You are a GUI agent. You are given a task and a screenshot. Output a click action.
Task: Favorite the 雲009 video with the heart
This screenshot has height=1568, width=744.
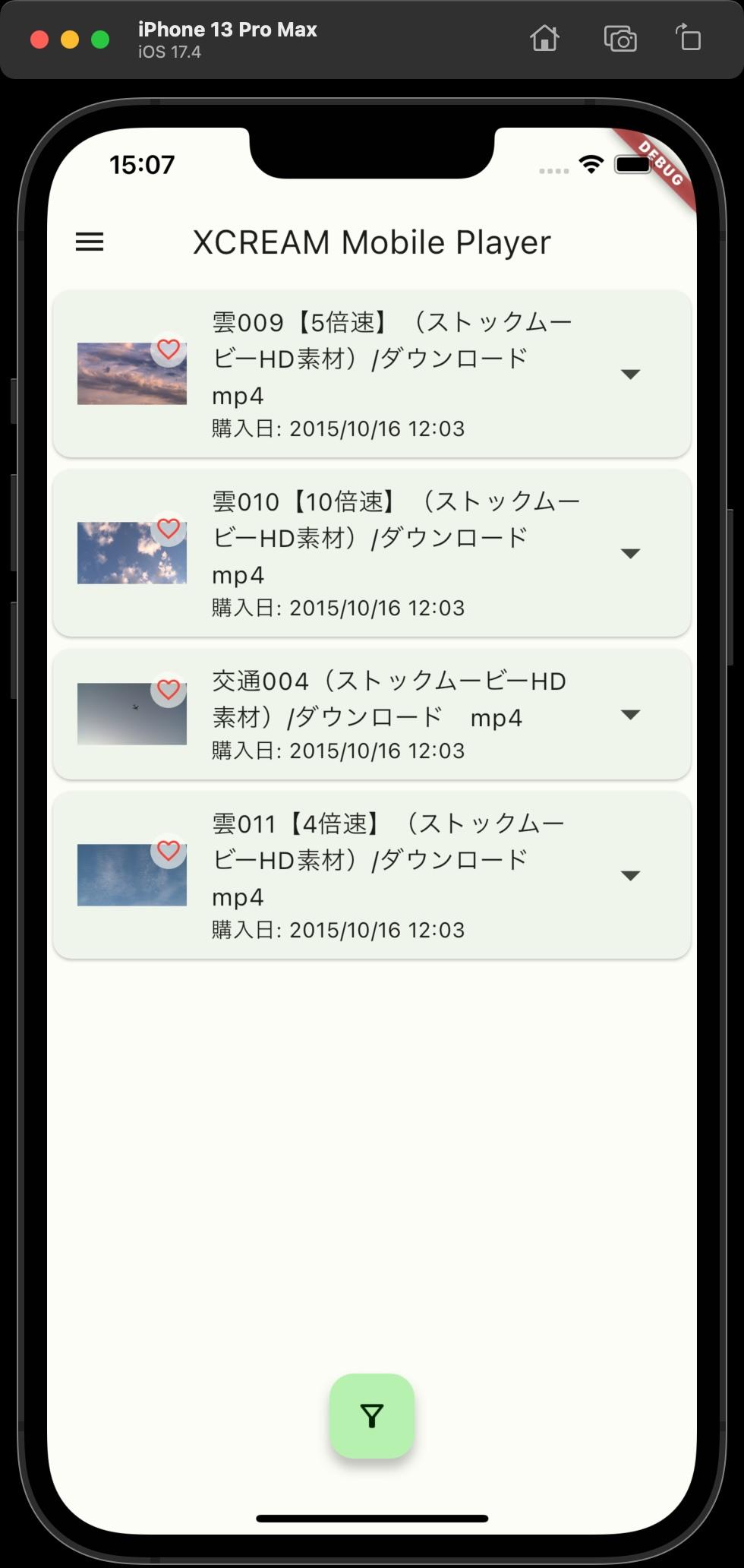tap(169, 349)
